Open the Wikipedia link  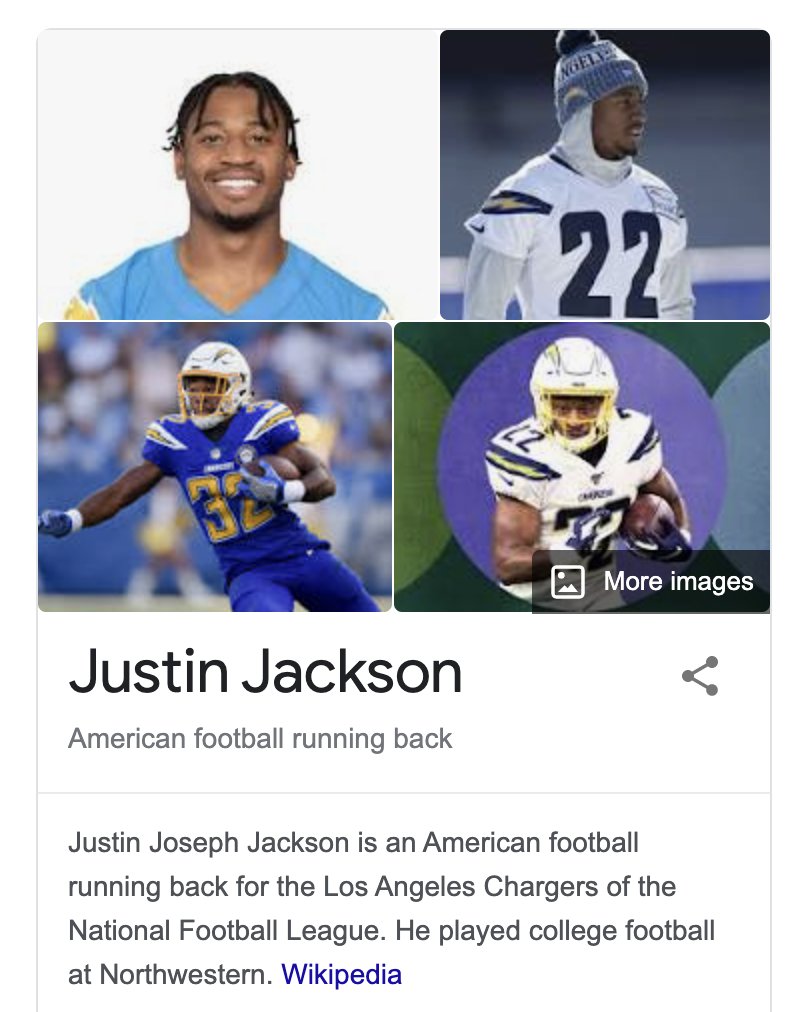(341, 974)
